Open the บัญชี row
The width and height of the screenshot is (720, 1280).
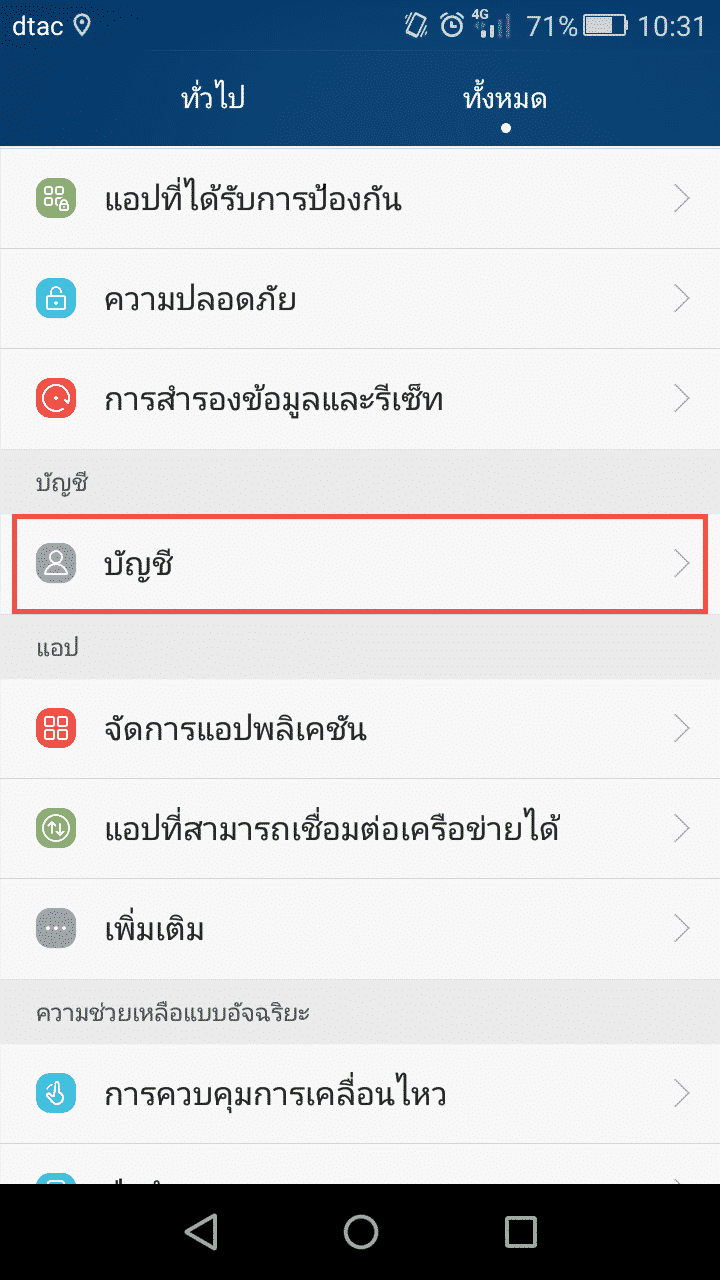click(360, 563)
